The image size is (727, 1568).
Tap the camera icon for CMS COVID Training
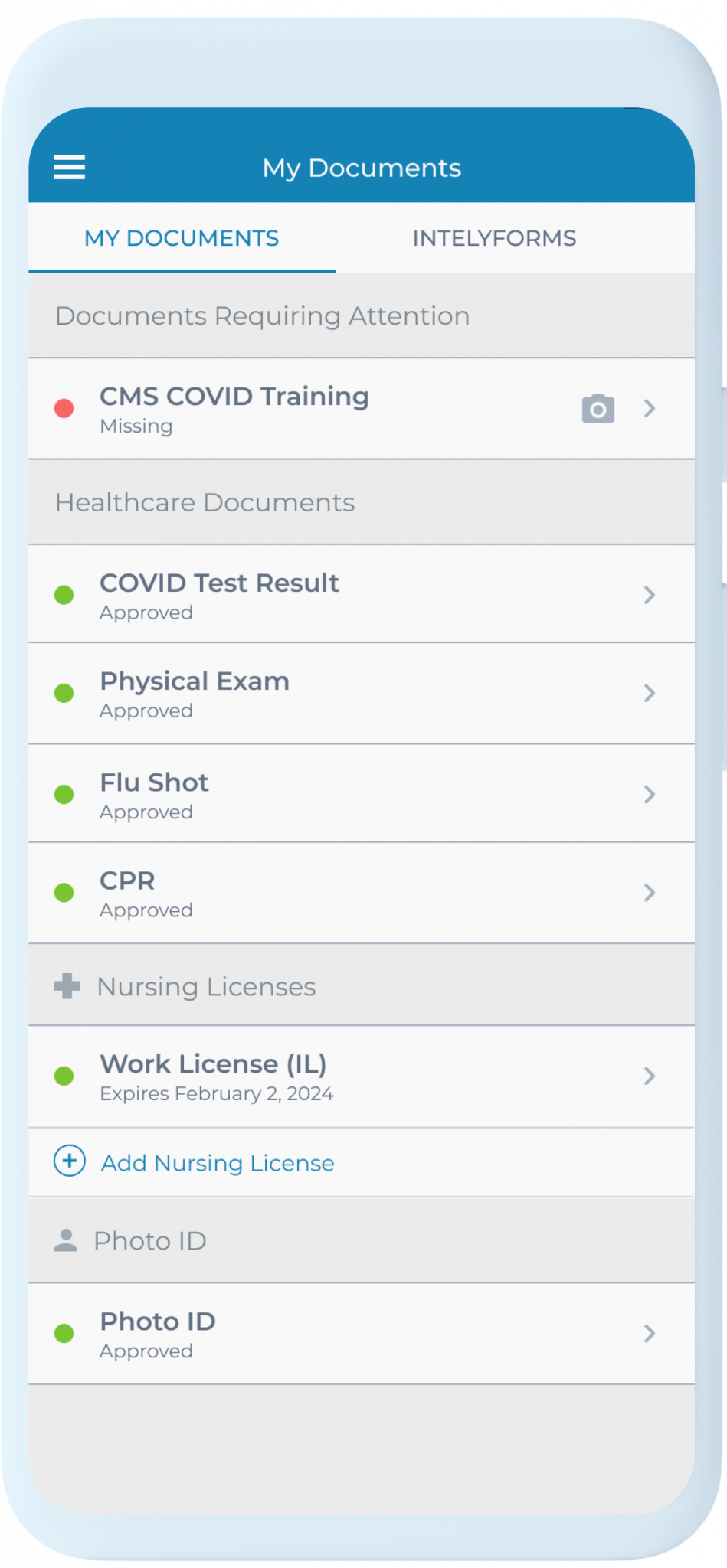pyautogui.click(x=598, y=409)
